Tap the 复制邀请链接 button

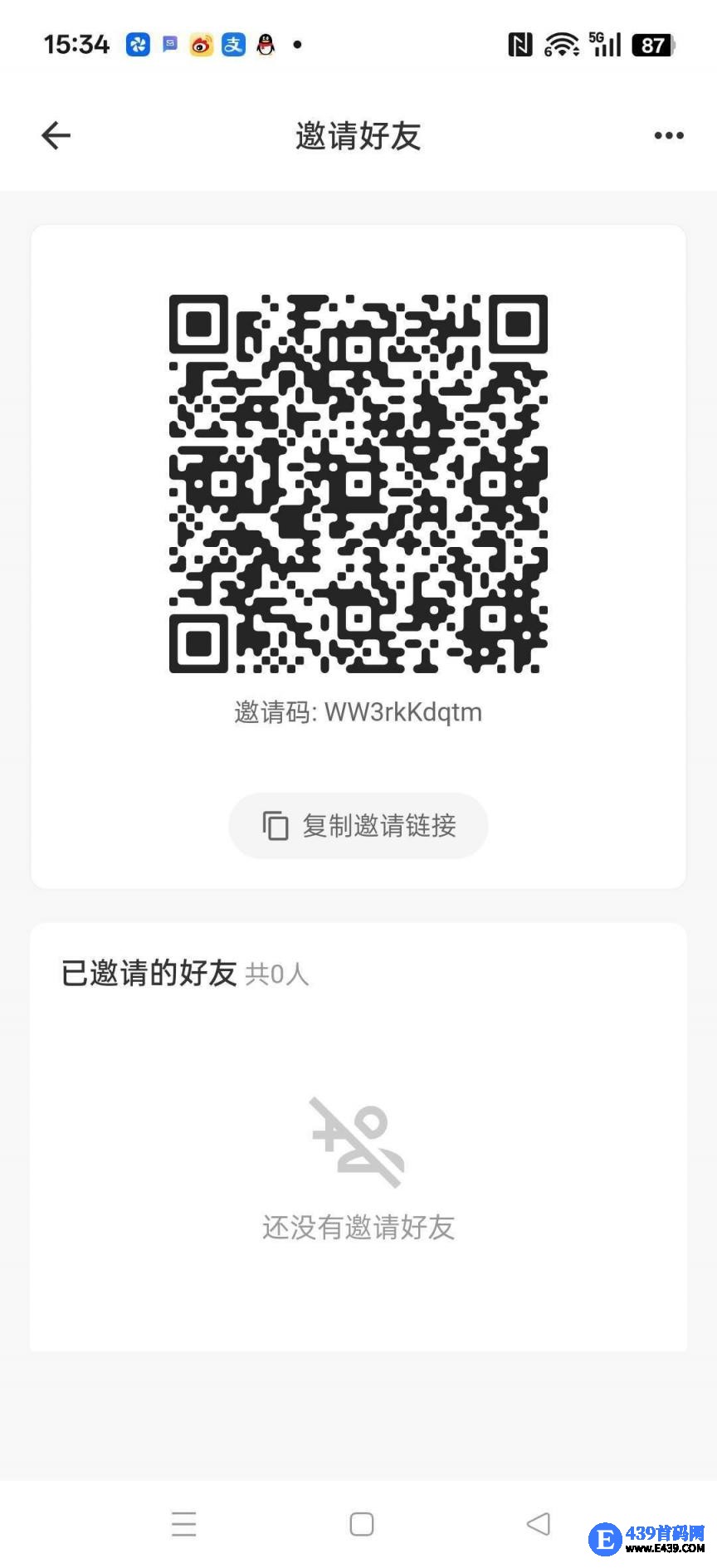point(358,825)
